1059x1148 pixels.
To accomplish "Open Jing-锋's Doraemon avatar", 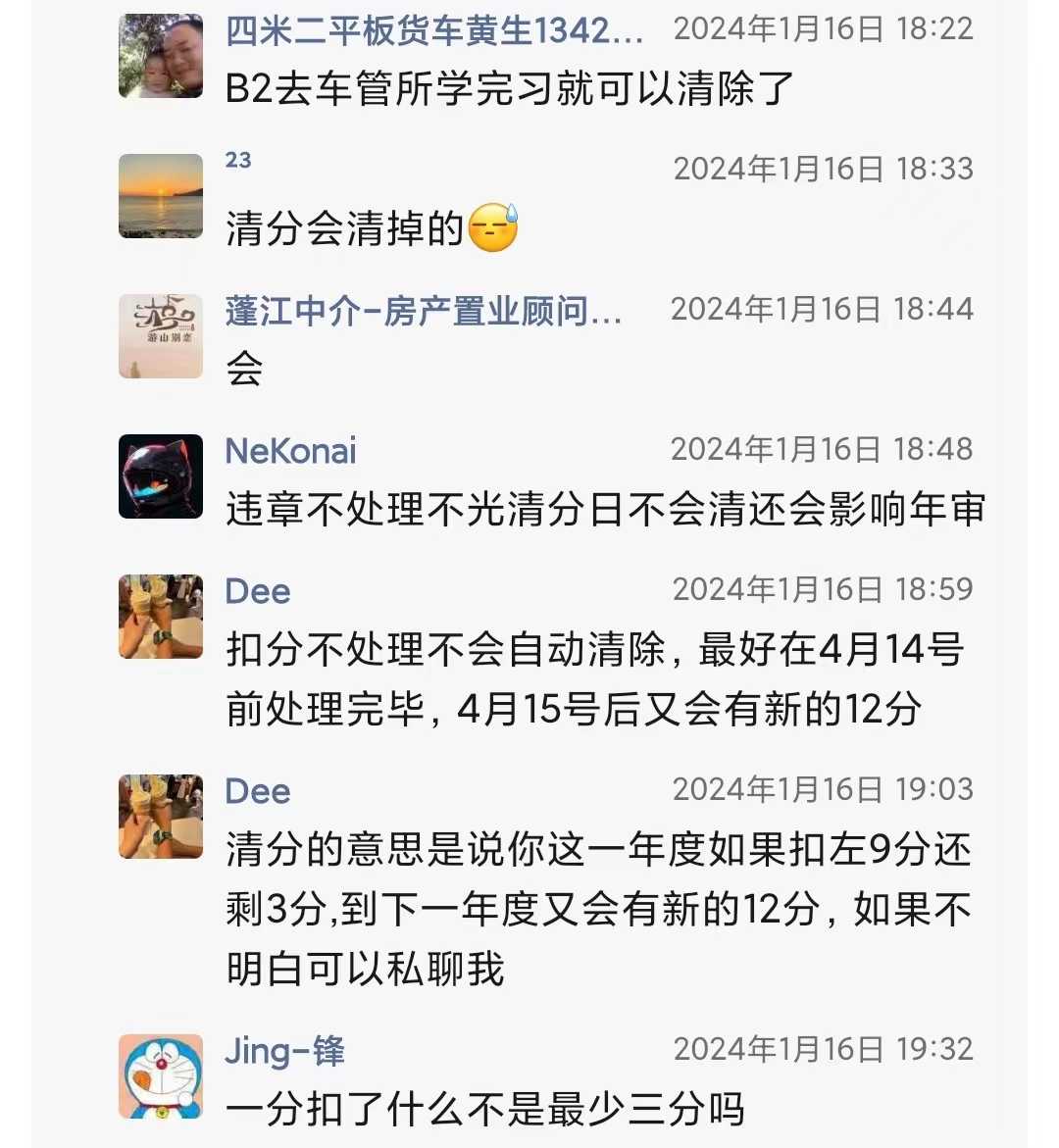I will click(161, 1076).
